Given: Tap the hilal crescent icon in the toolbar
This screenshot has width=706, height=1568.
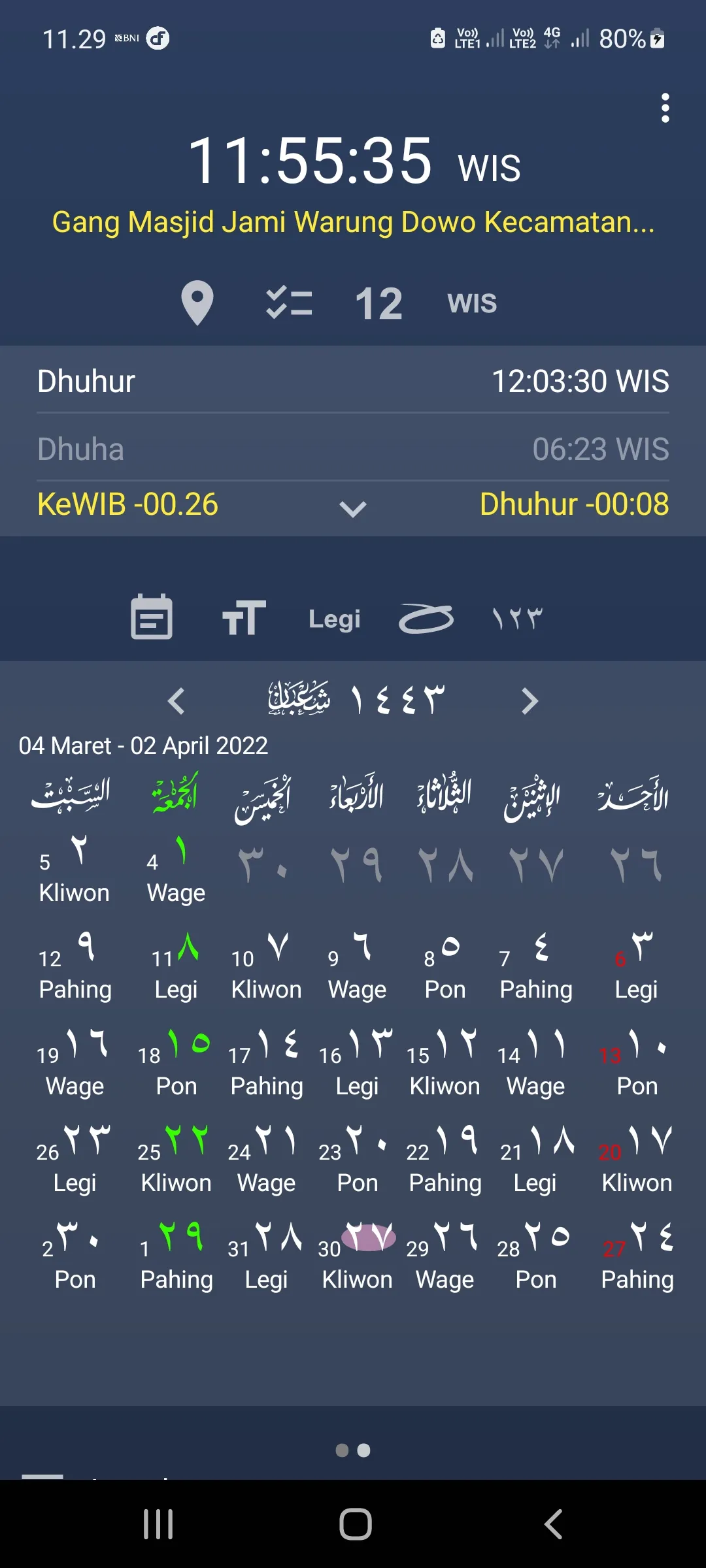Looking at the screenshot, I should coord(425,617).
